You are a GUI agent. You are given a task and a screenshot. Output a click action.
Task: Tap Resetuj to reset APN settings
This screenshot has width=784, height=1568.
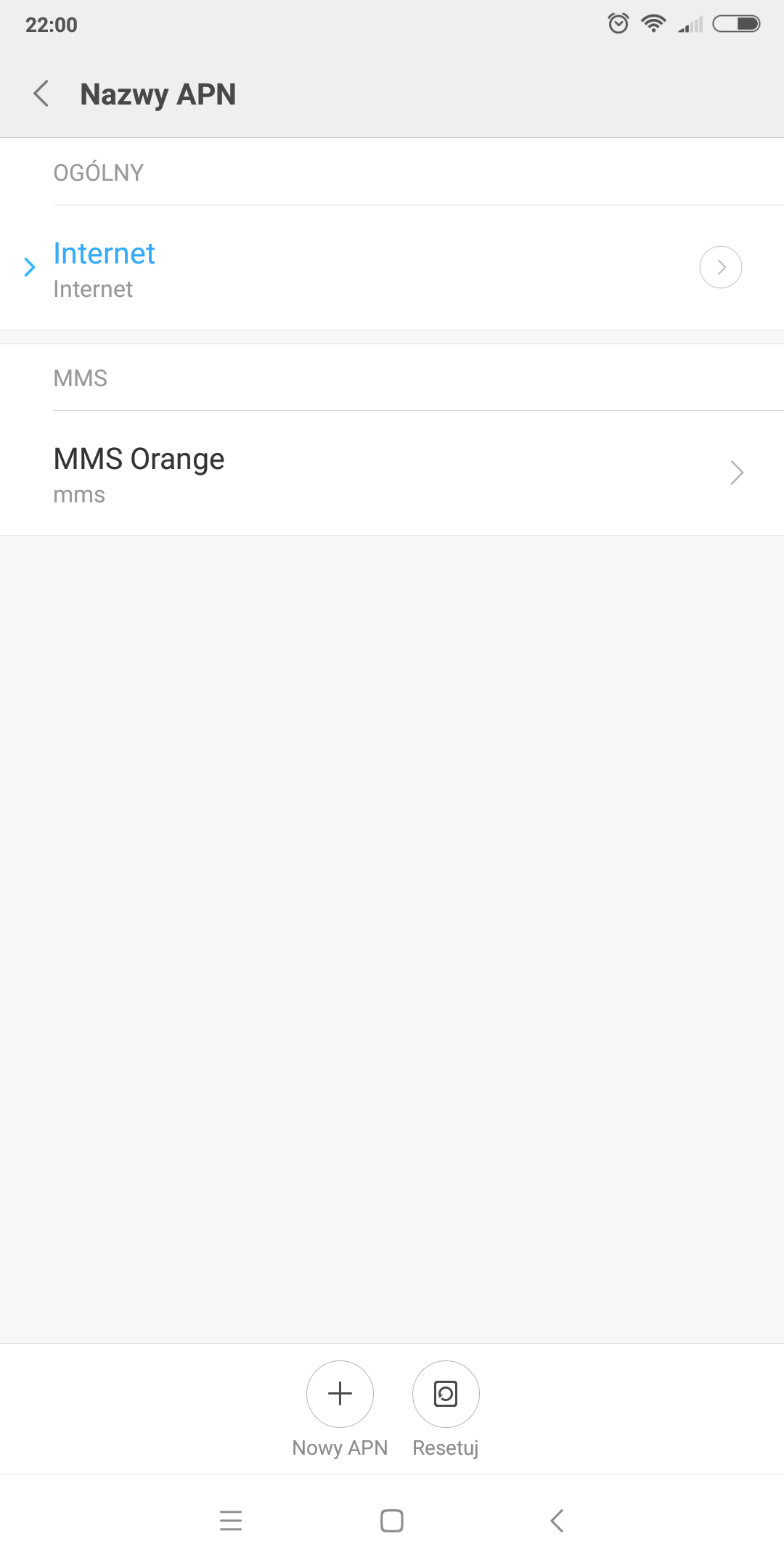click(445, 1394)
